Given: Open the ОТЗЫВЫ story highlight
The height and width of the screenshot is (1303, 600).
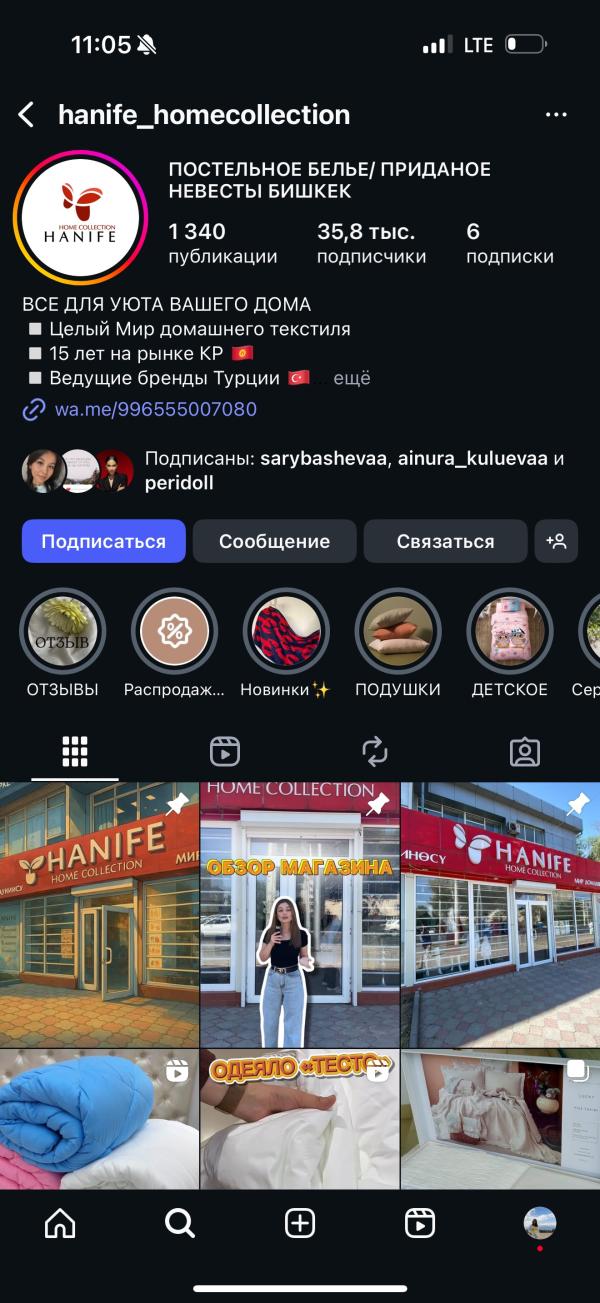Looking at the screenshot, I should tap(62, 631).
